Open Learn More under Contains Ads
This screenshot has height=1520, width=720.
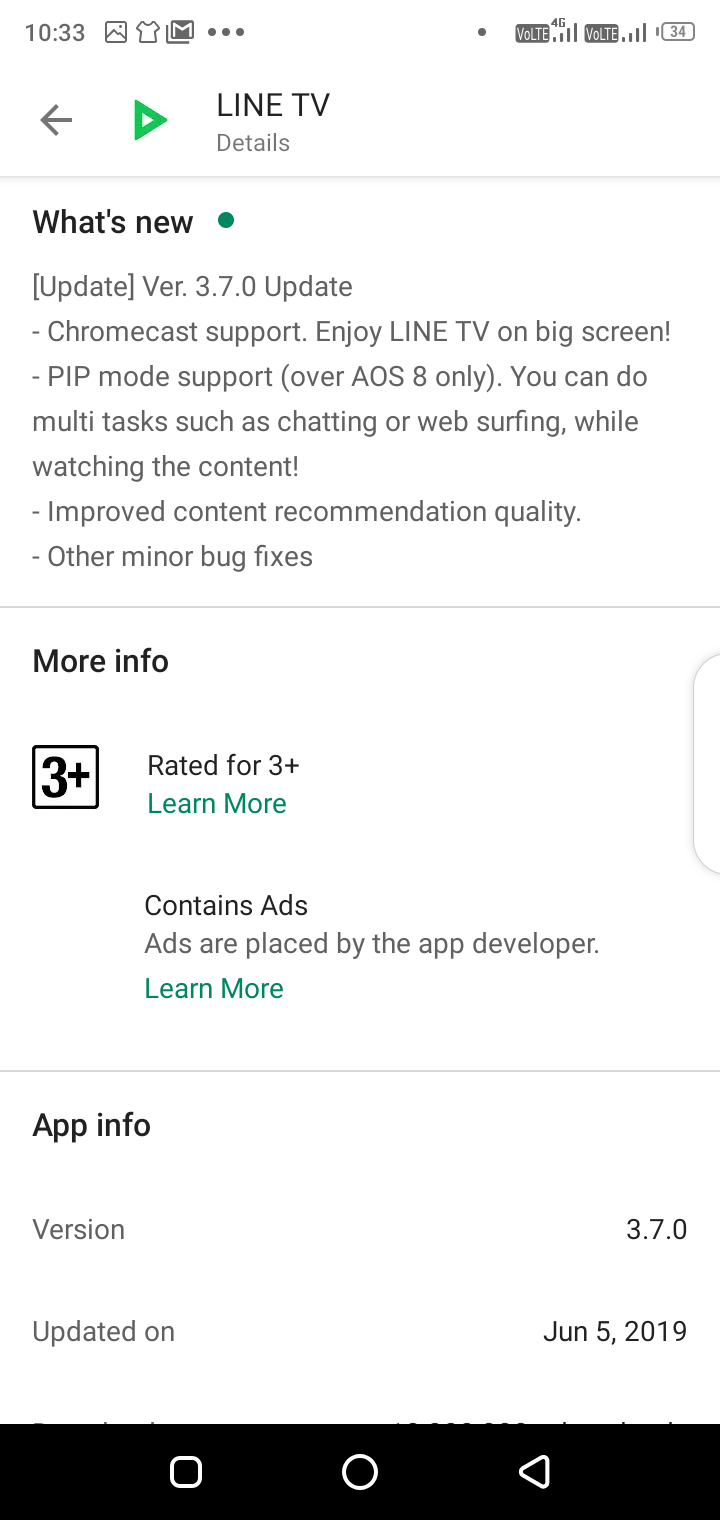coord(214,988)
